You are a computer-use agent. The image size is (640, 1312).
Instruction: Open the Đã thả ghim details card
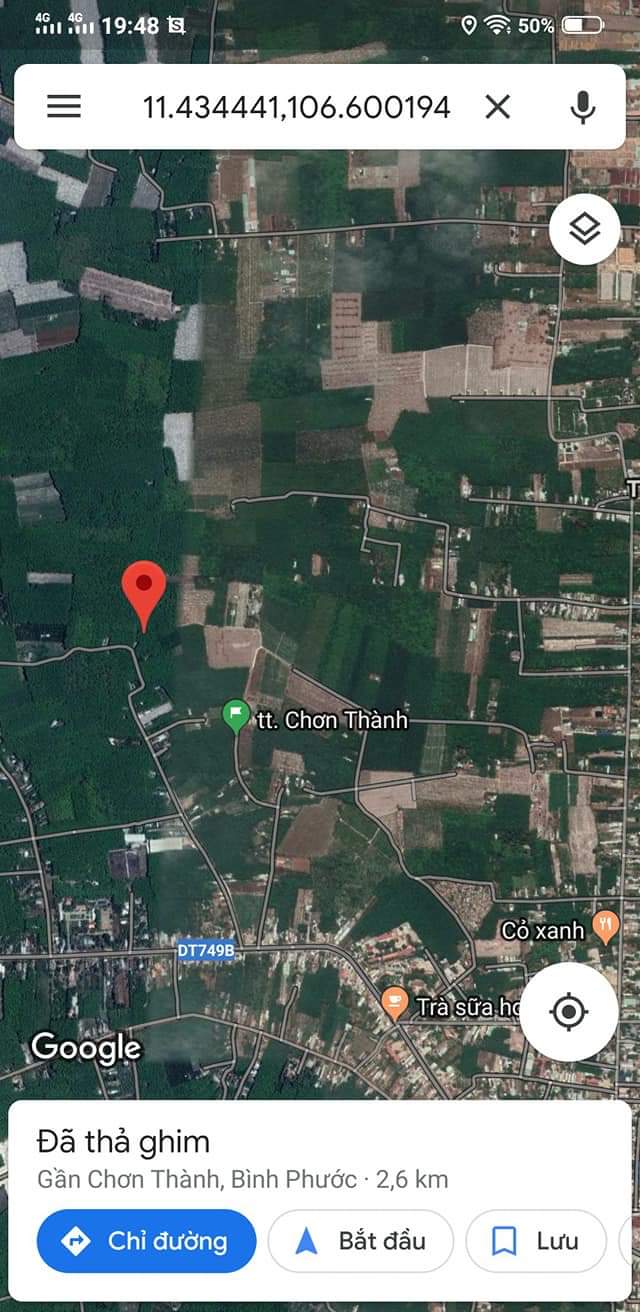point(240,1158)
